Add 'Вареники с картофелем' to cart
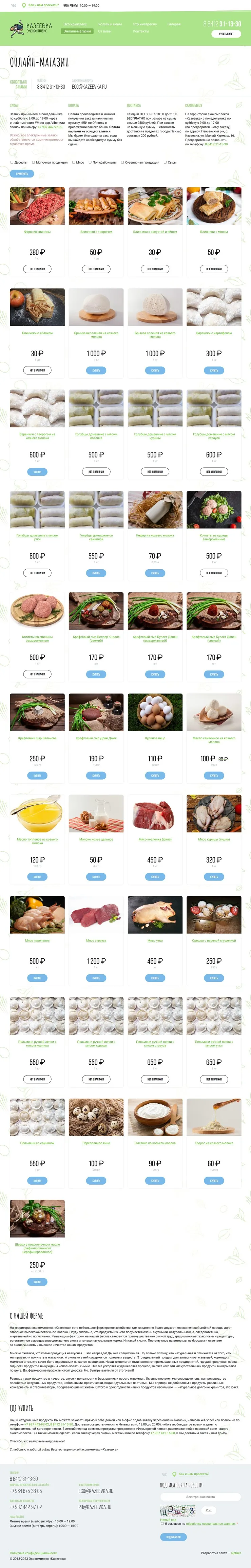The width and height of the screenshot is (251, 1568). click(x=214, y=370)
